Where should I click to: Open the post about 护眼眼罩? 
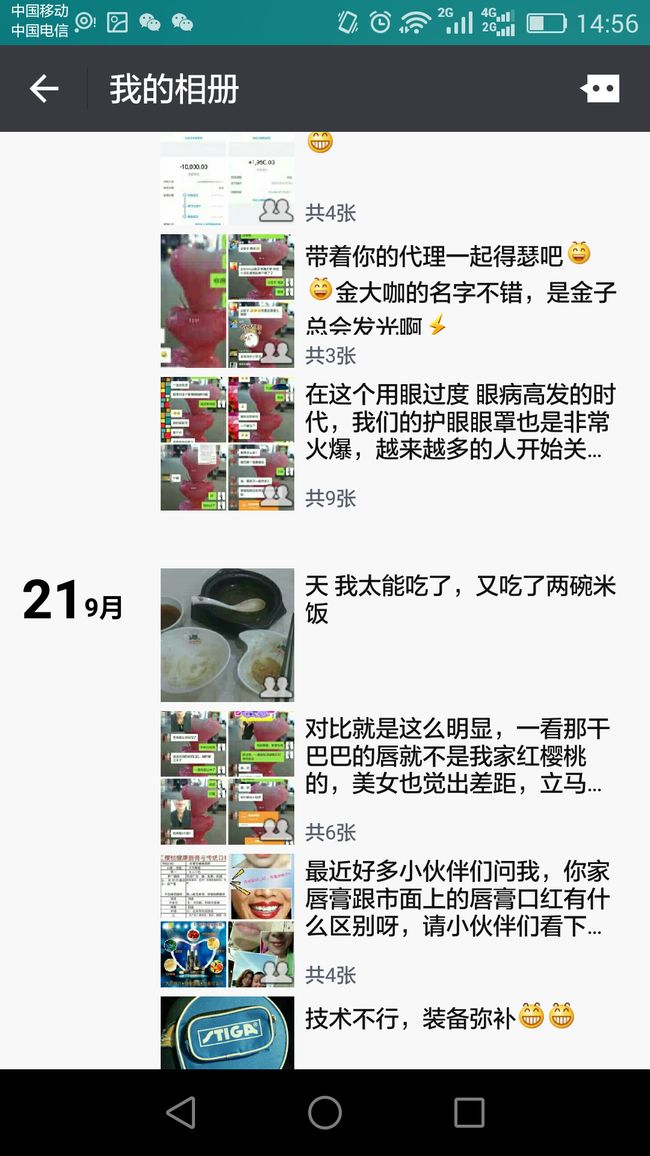point(389,444)
